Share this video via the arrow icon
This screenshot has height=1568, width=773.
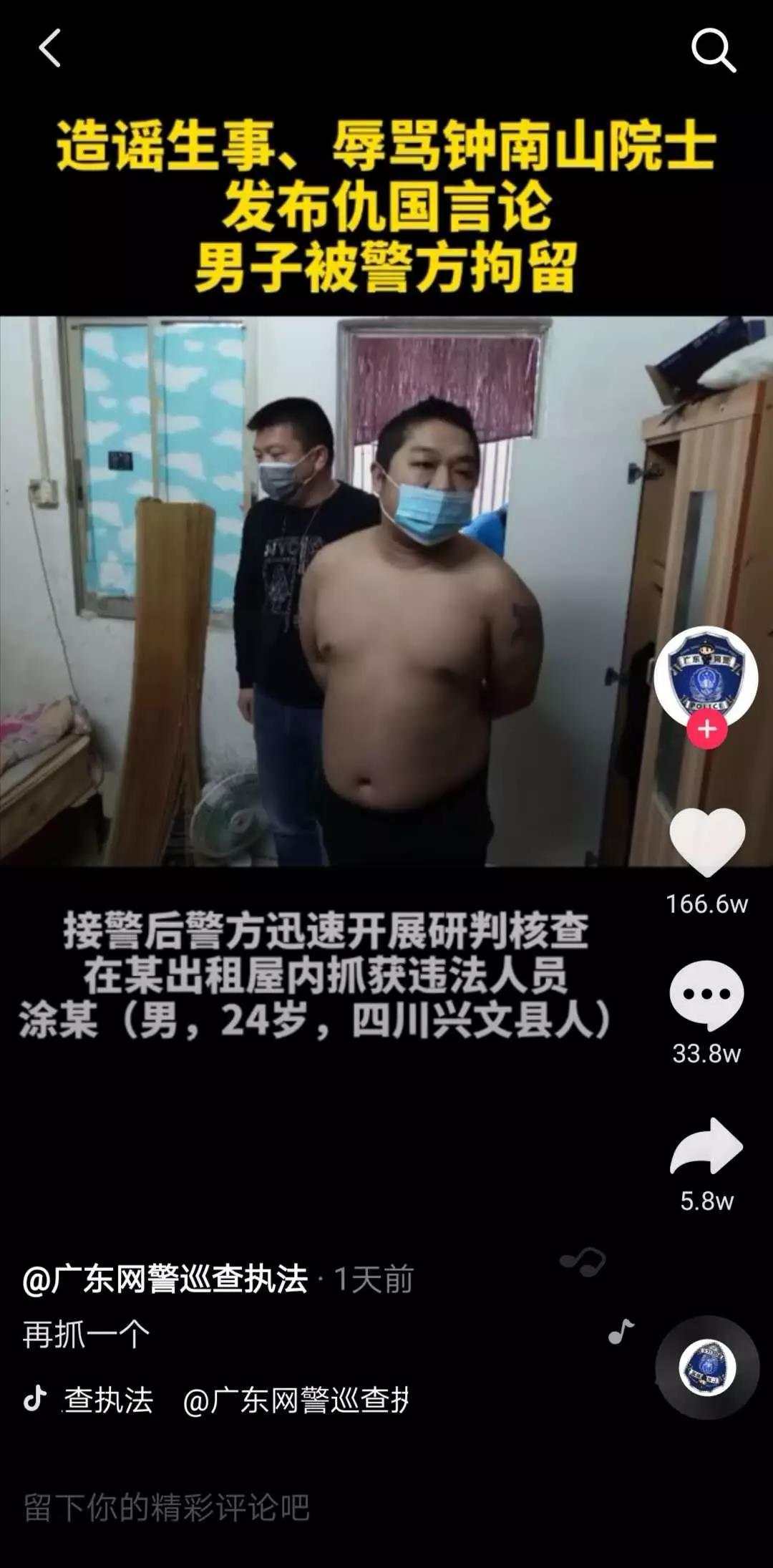tap(706, 1147)
